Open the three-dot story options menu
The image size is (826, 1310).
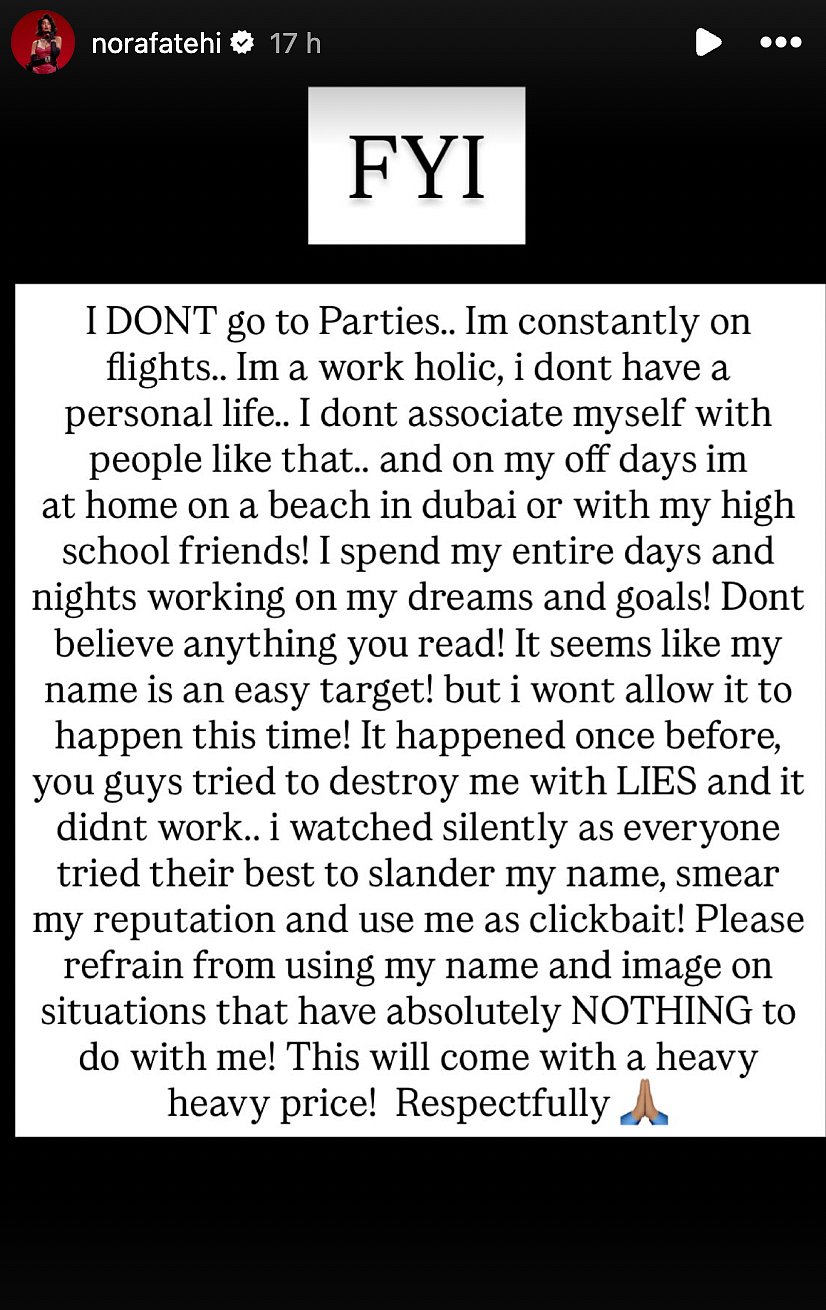coord(780,42)
